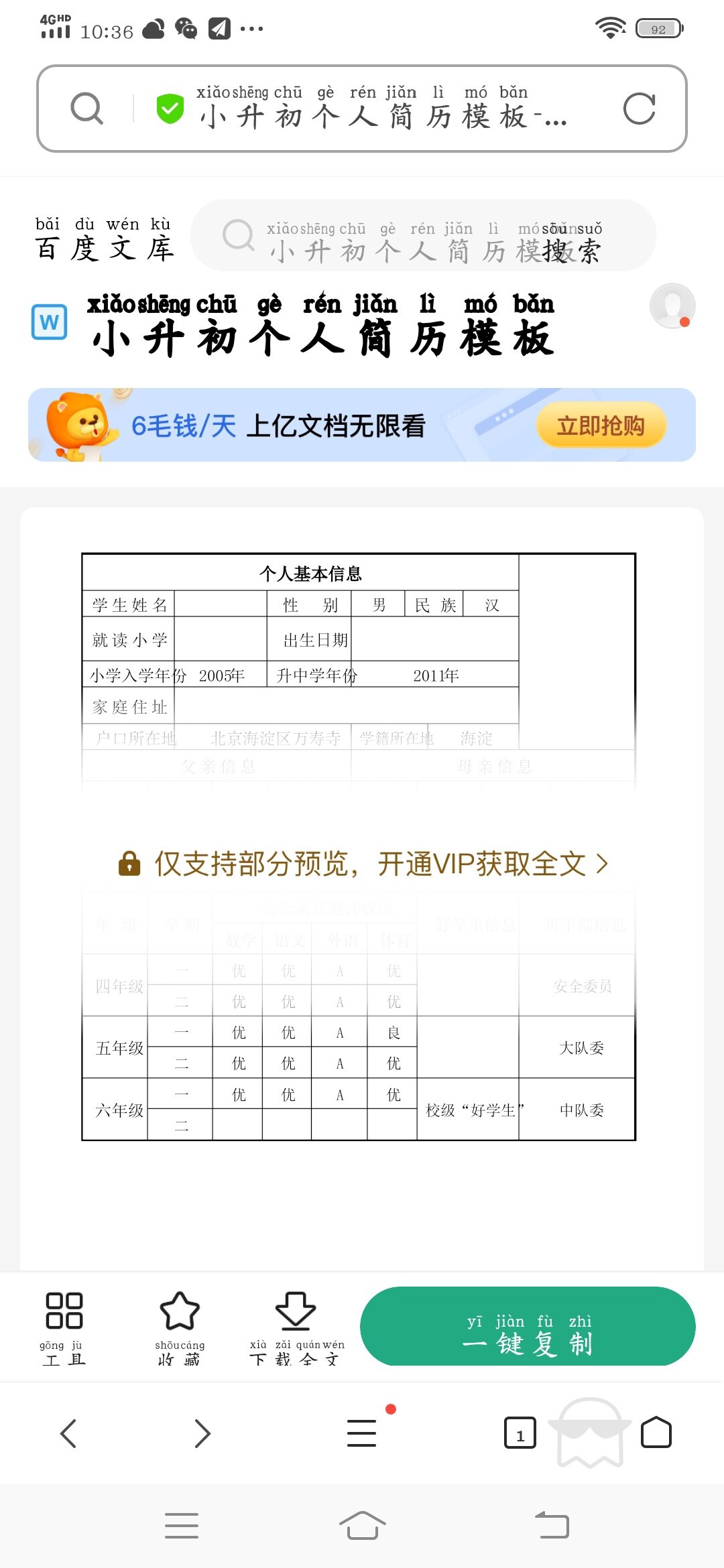Open the Baidu Wenku search field
The width and height of the screenshot is (724, 1568).
(389, 236)
